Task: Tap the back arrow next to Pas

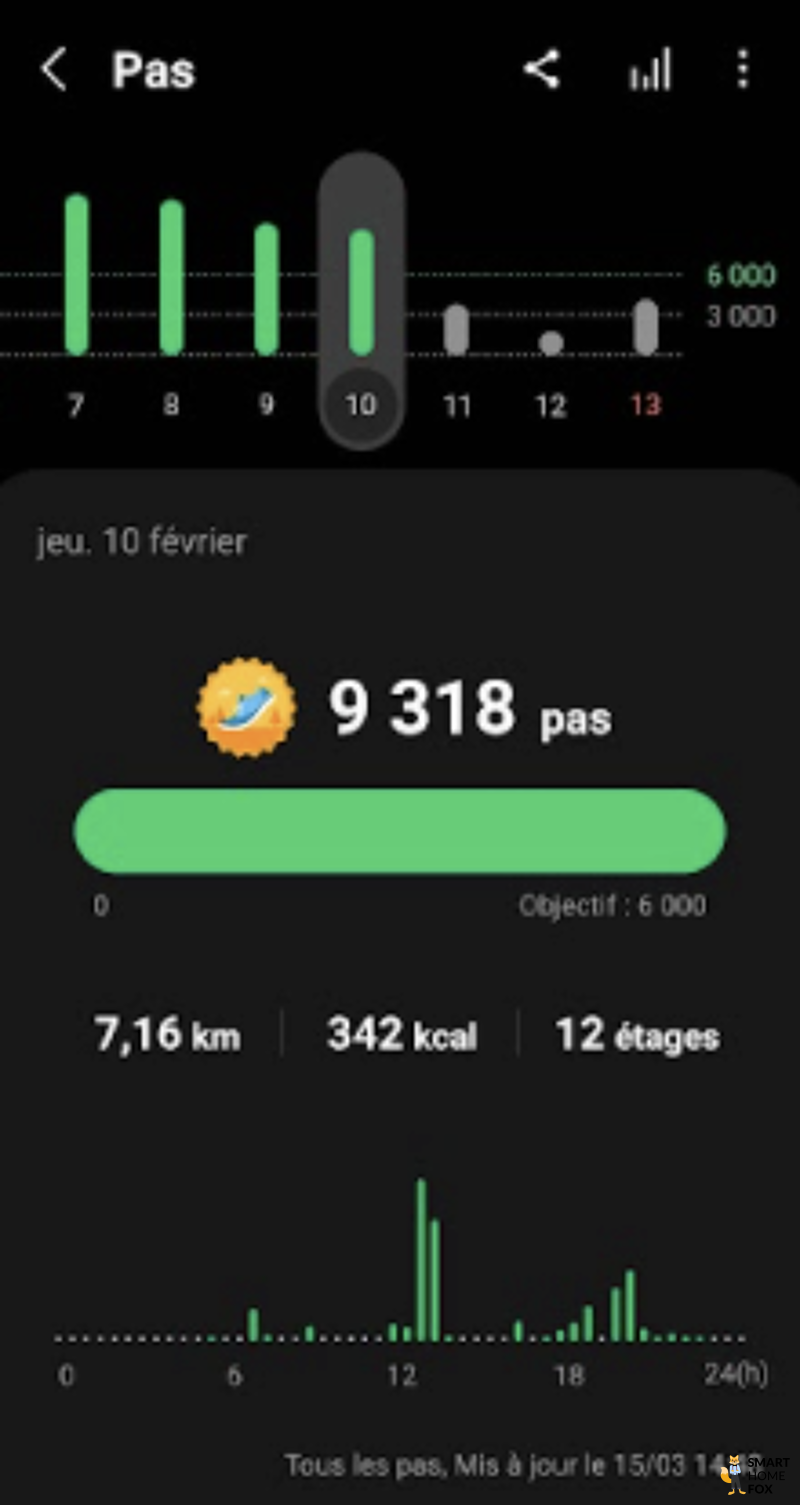Action: point(52,70)
